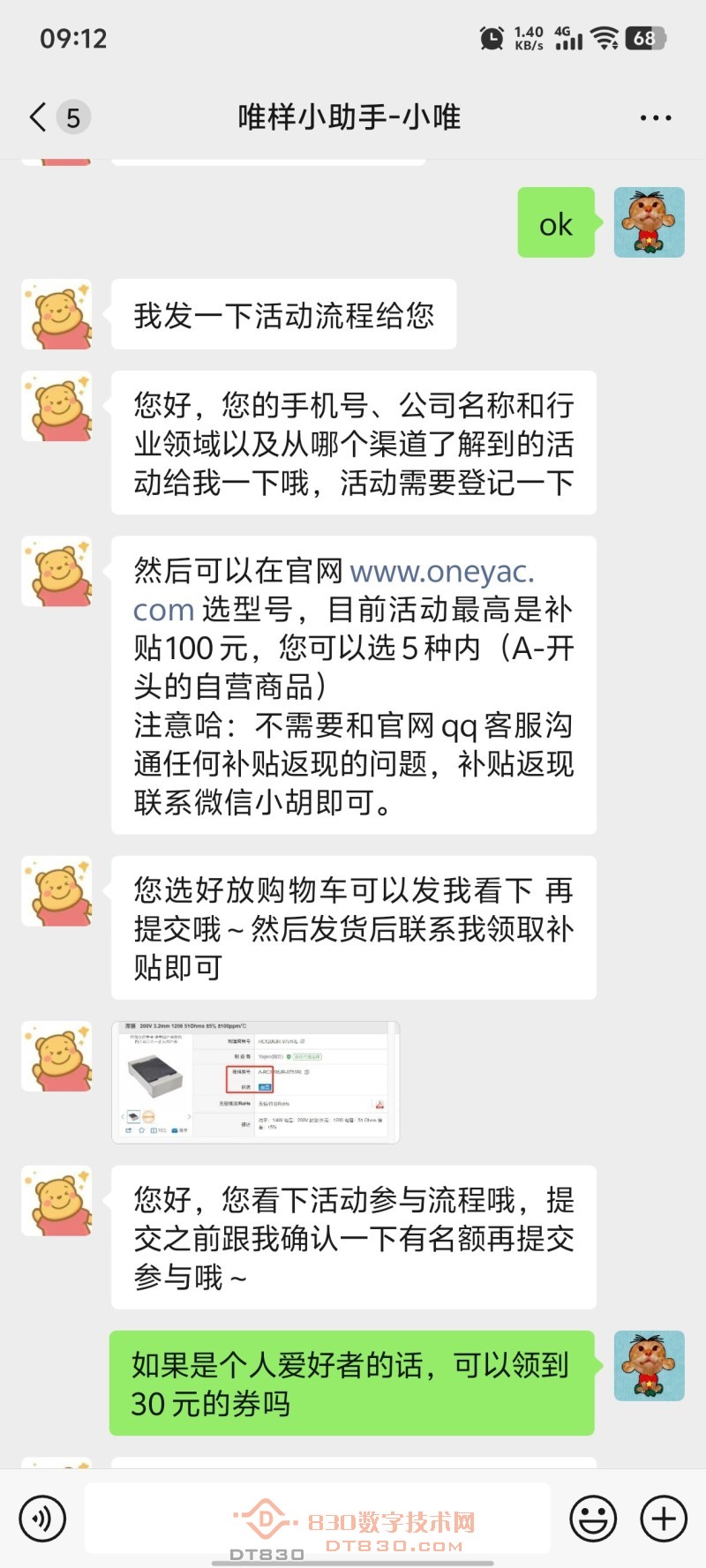Open the emoji picker smiley icon
Viewport: 706px width, 1568px height.
pyautogui.click(x=593, y=1519)
